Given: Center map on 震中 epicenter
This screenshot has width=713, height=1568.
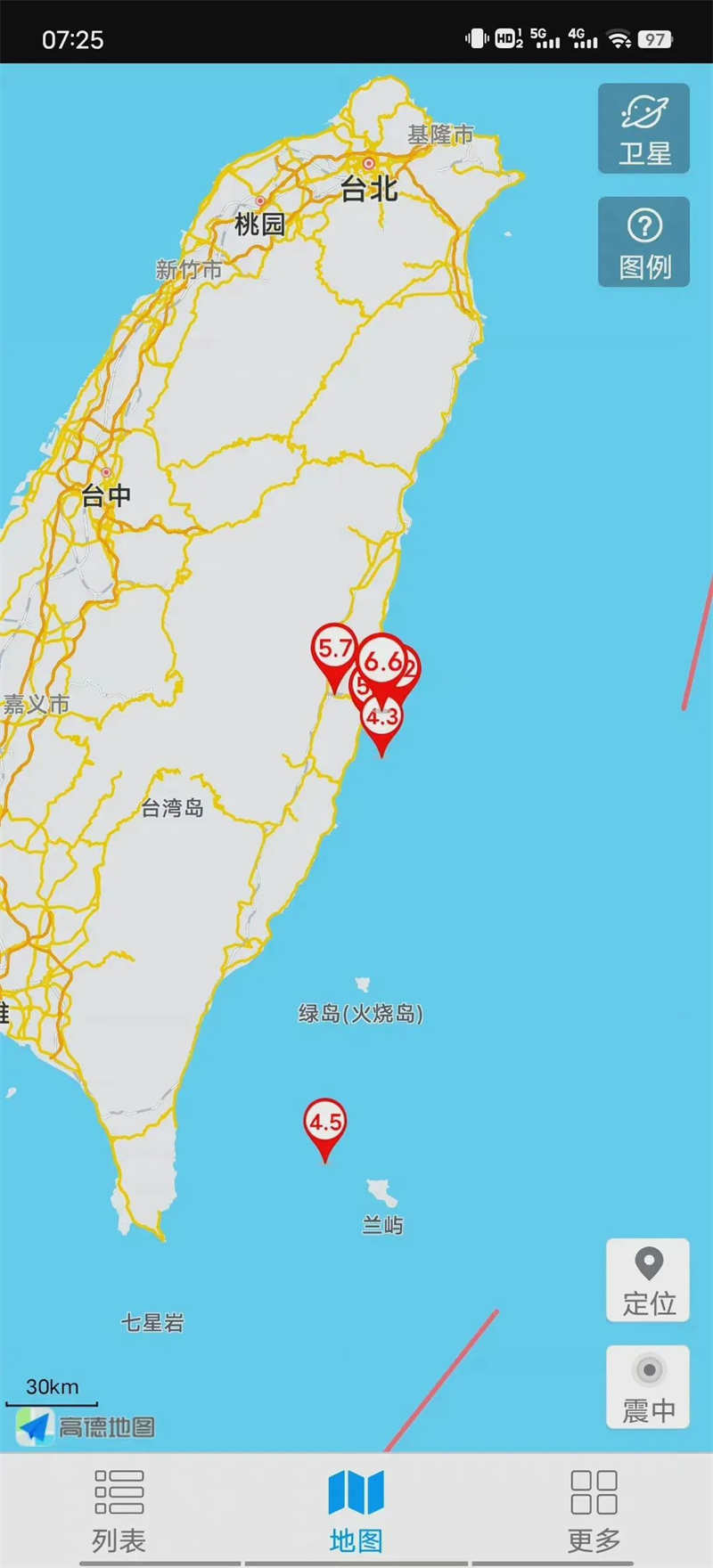Looking at the screenshot, I should [648, 1386].
